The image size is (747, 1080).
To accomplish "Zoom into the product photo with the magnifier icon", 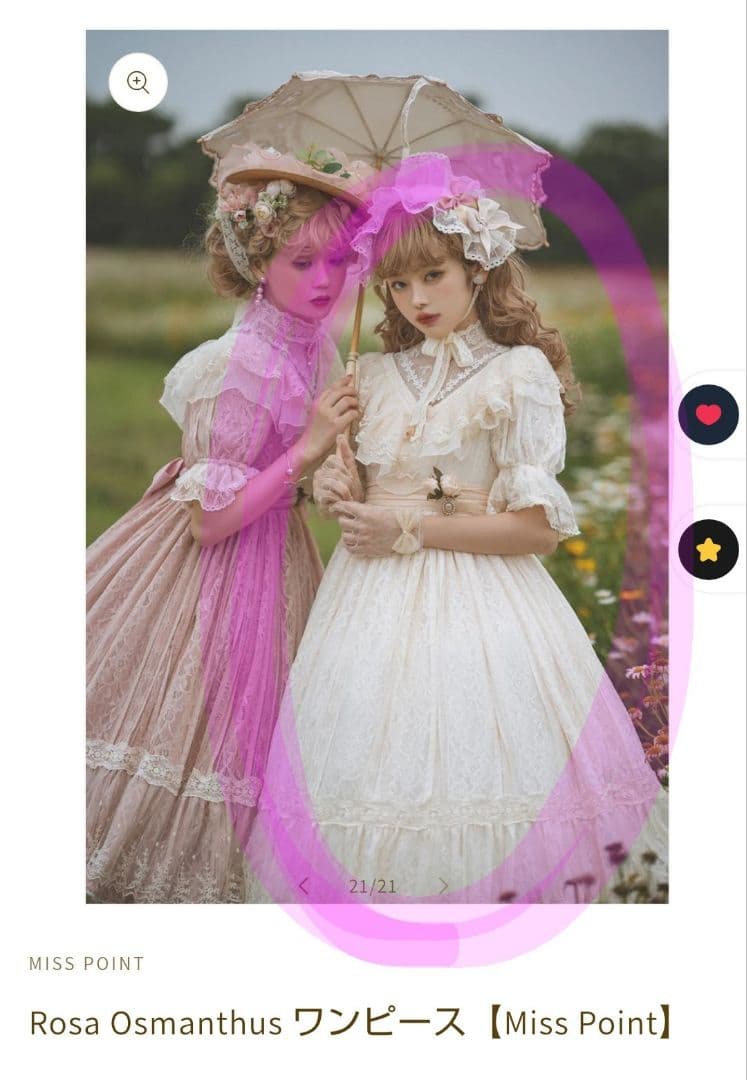I will pos(138,83).
